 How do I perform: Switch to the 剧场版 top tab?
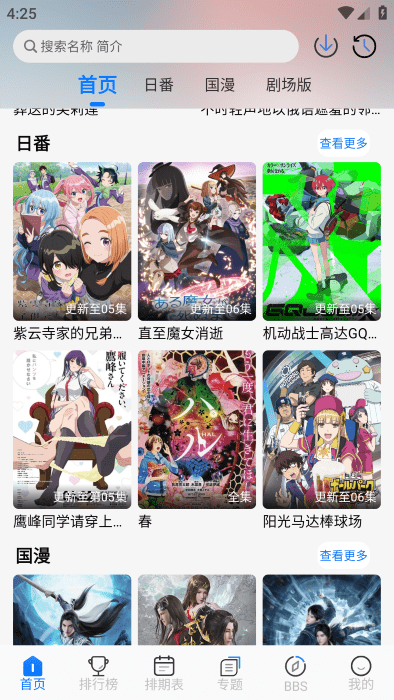coord(289,85)
